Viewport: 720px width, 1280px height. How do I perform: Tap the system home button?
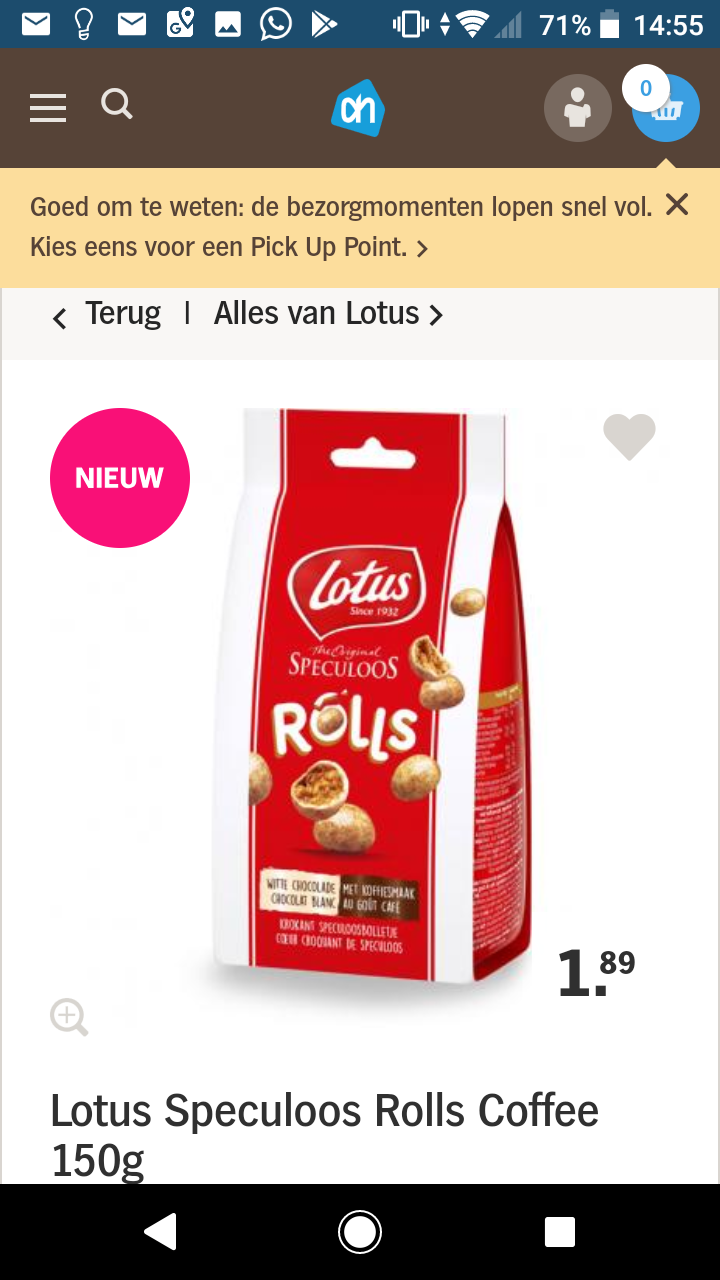click(x=360, y=1232)
